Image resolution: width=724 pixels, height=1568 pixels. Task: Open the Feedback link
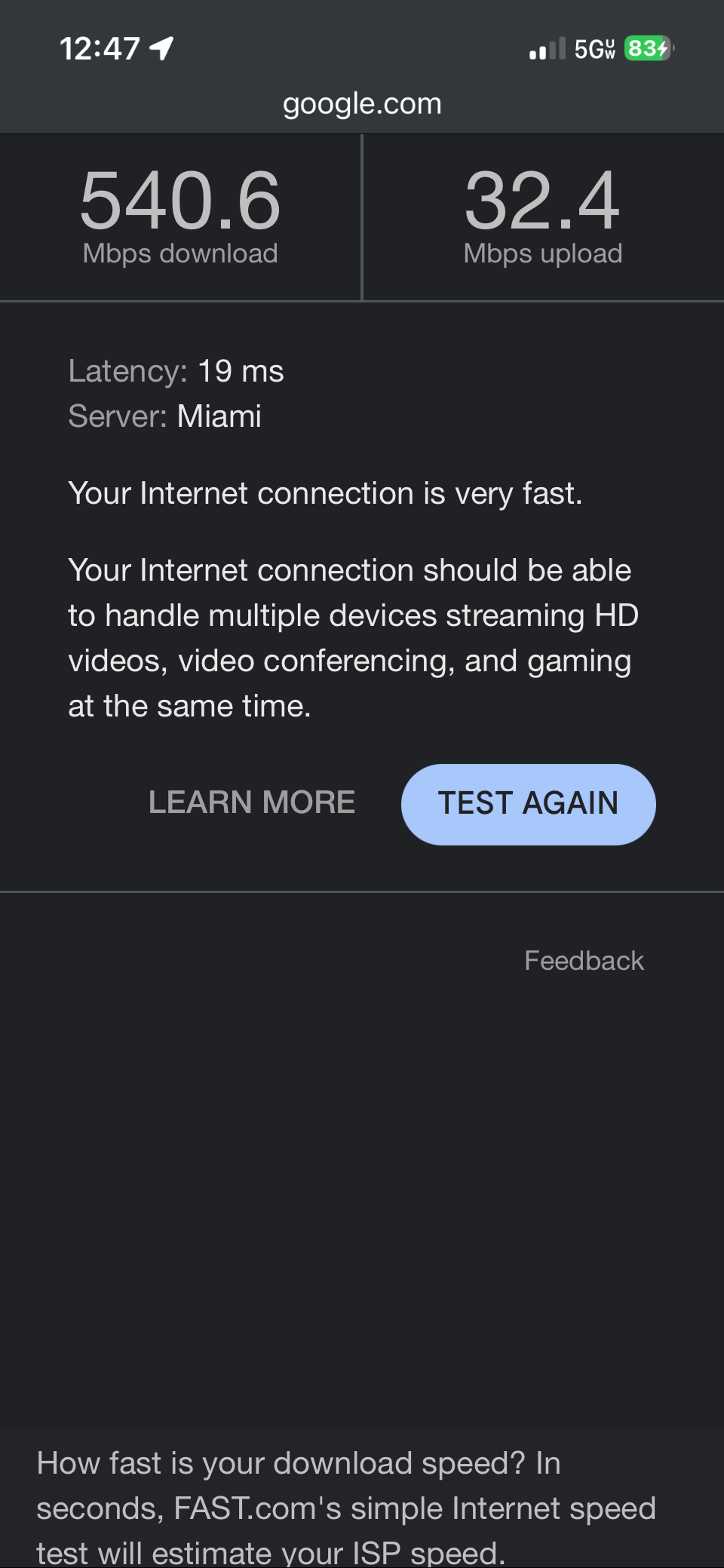(x=584, y=961)
